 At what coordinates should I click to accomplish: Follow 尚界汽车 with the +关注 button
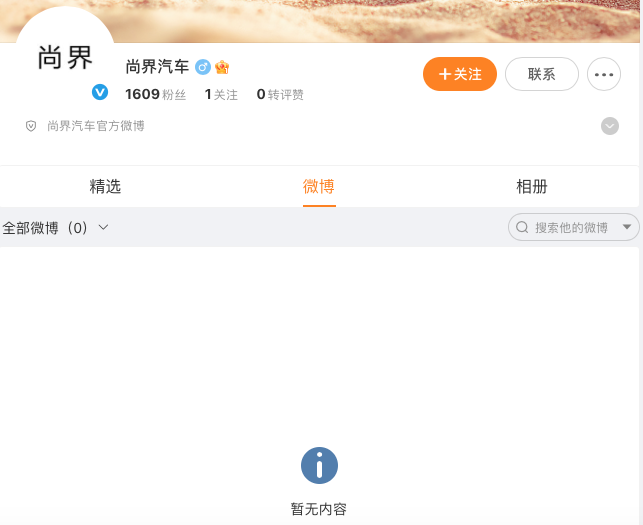pyautogui.click(x=460, y=74)
